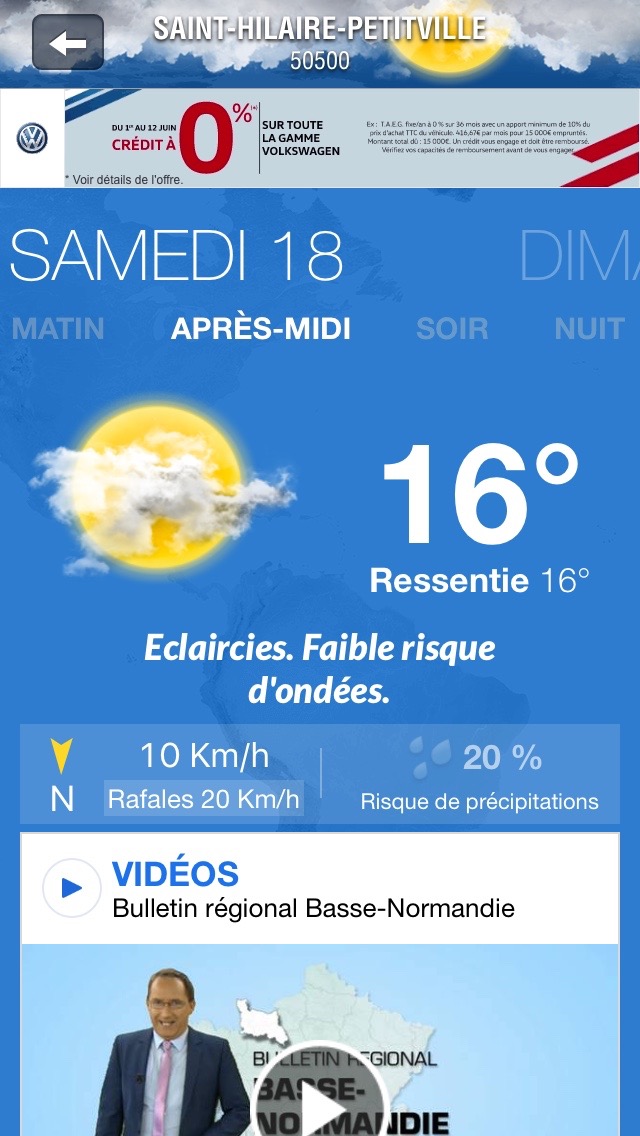View the Nuit forecast
The height and width of the screenshot is (1136, 640).
tap(590, 328)
